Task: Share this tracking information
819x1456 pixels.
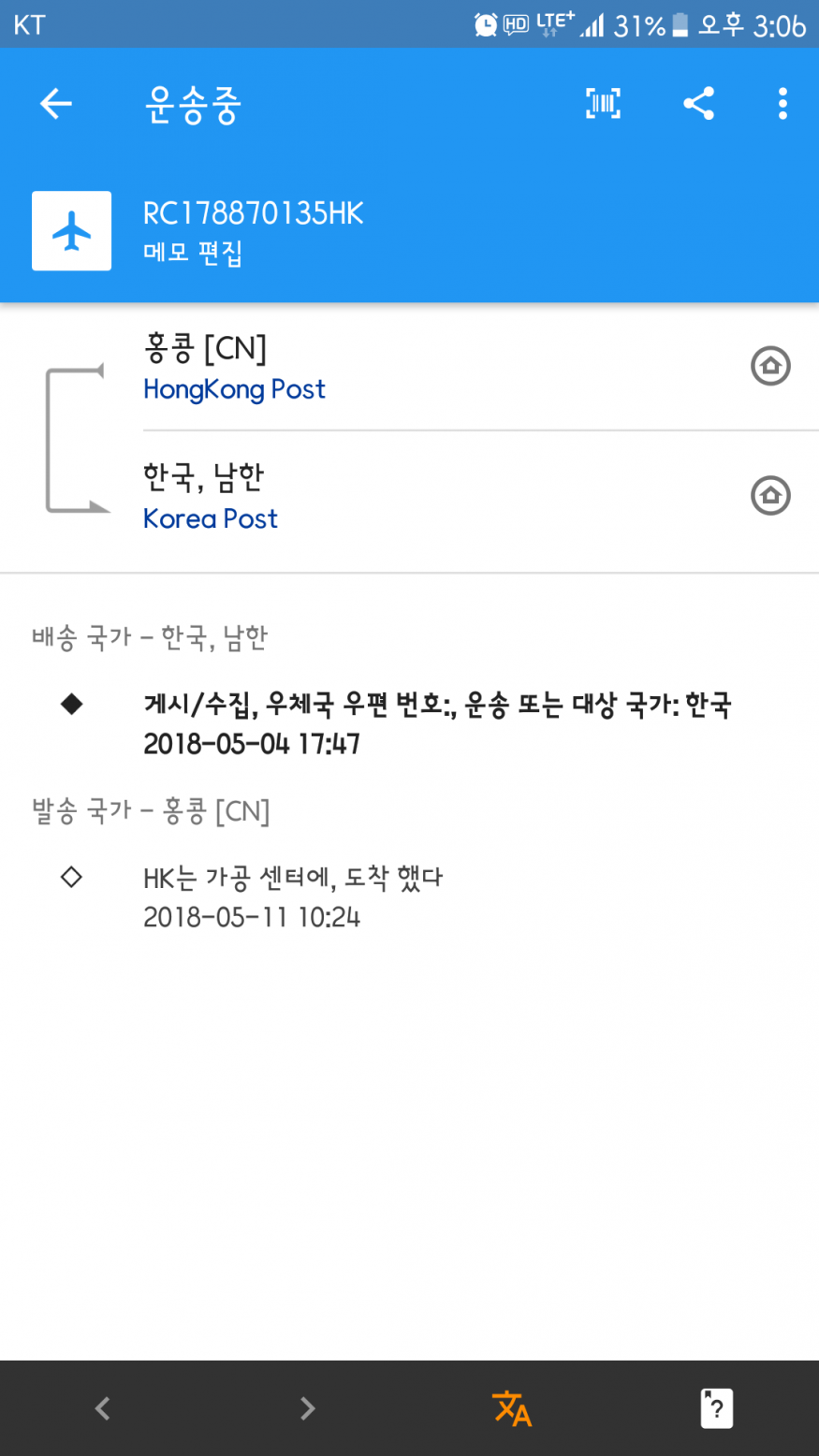Action: pyautogui.click(x=698, y=104)
